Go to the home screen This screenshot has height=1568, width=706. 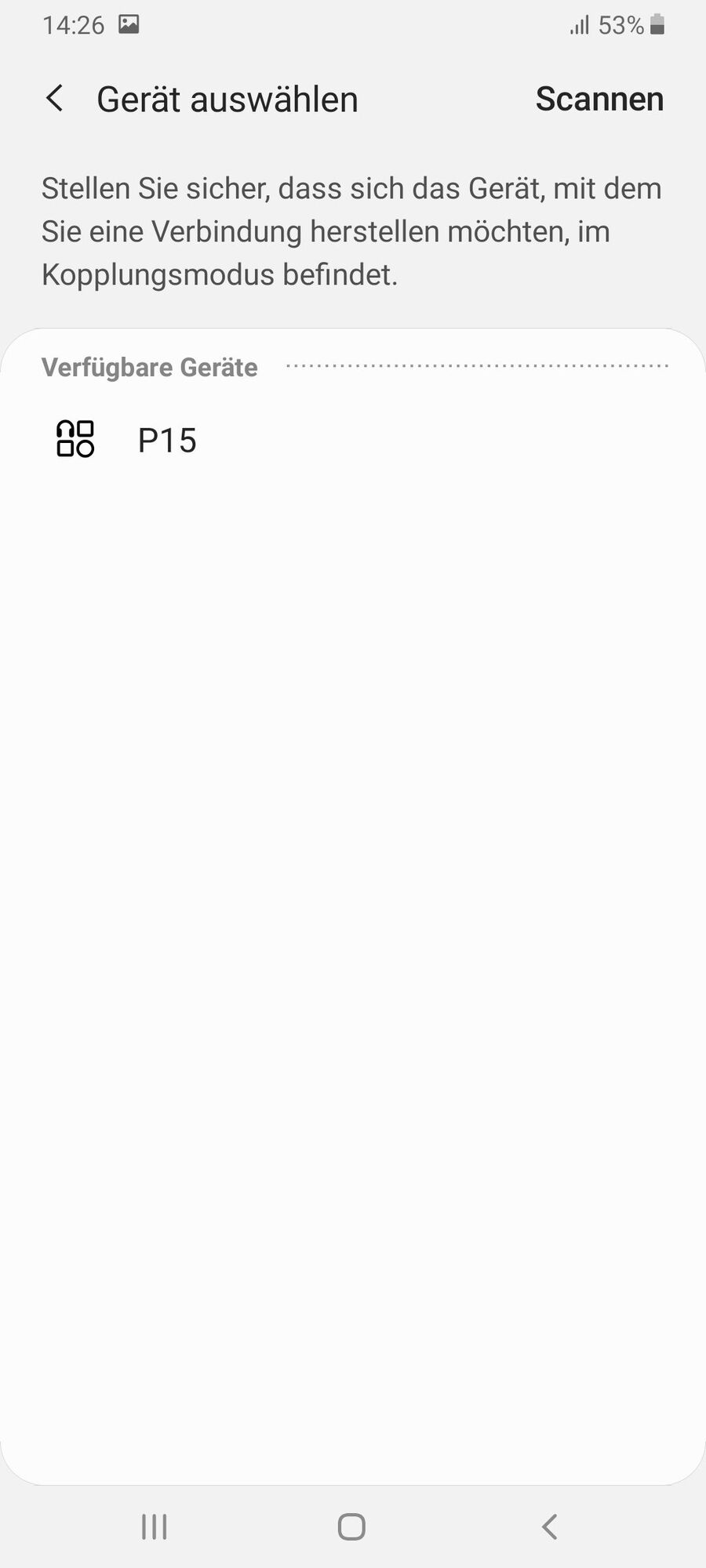351,1526
